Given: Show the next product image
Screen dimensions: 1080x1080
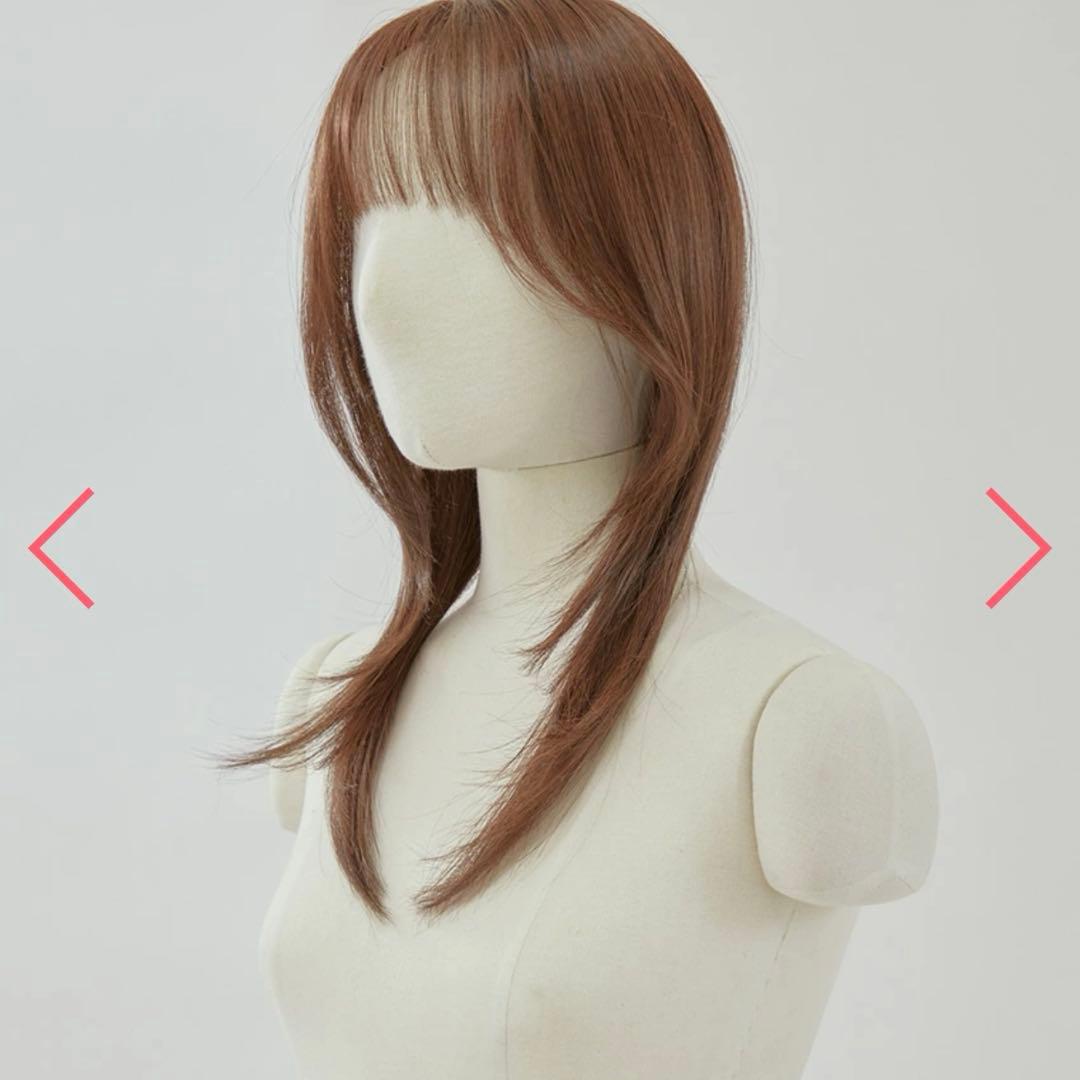Looking at the screenshot, I should click(1017, 548).
